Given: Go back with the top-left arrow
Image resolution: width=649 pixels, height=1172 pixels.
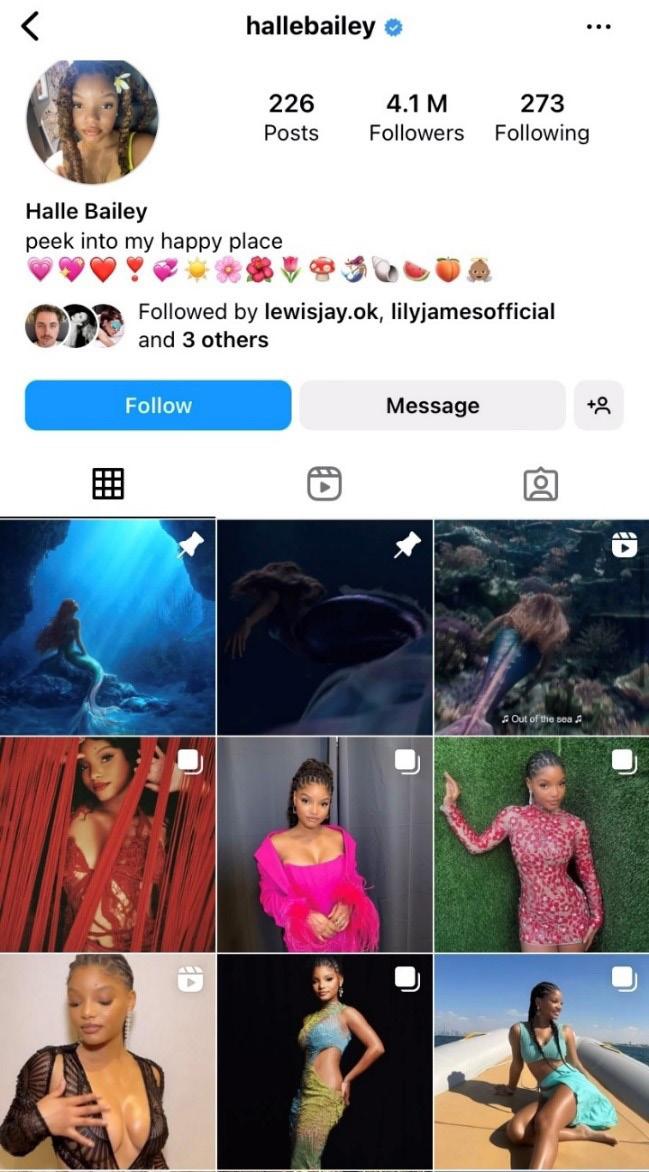Looking at the screenshot, I should [x=30, y=27].
